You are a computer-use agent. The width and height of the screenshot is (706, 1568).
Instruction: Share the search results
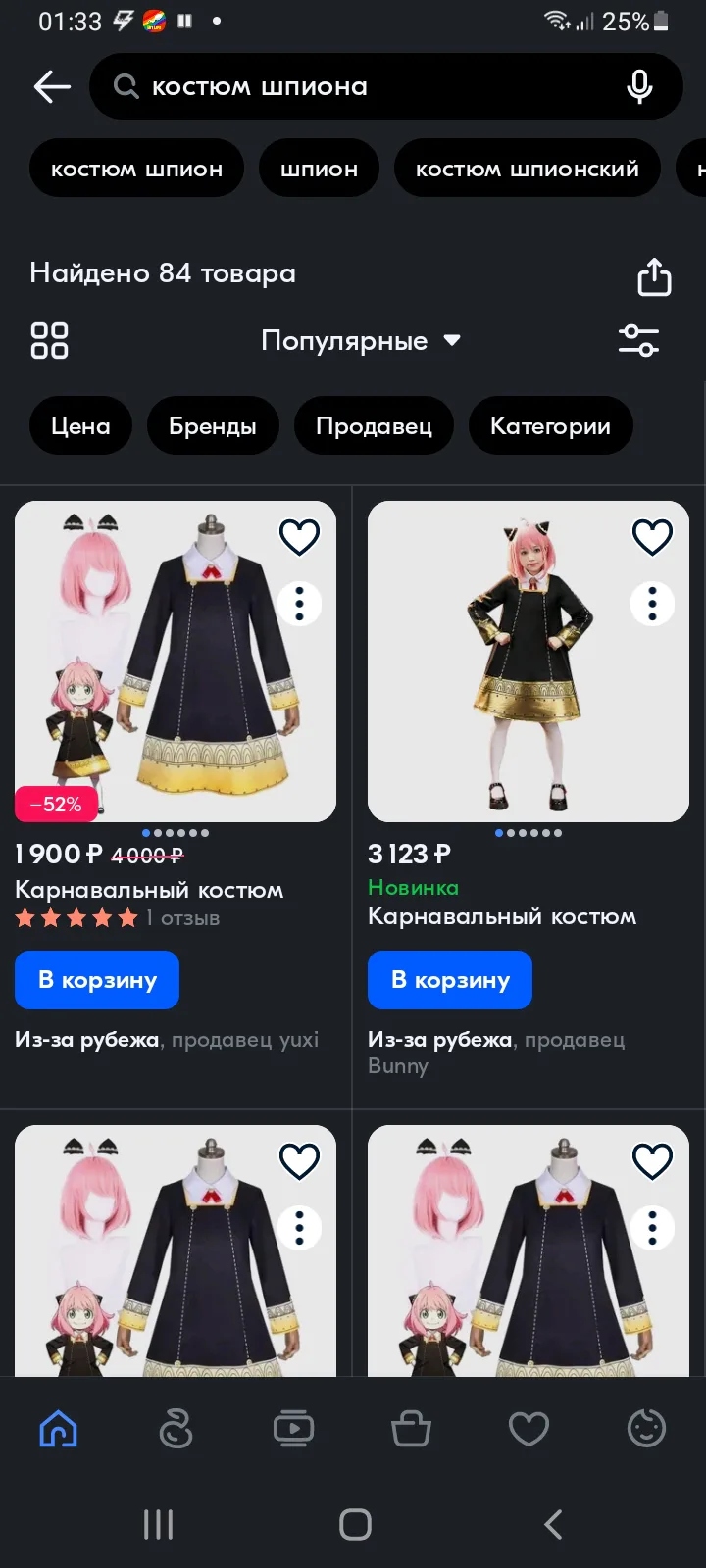(x=654, y=276)
